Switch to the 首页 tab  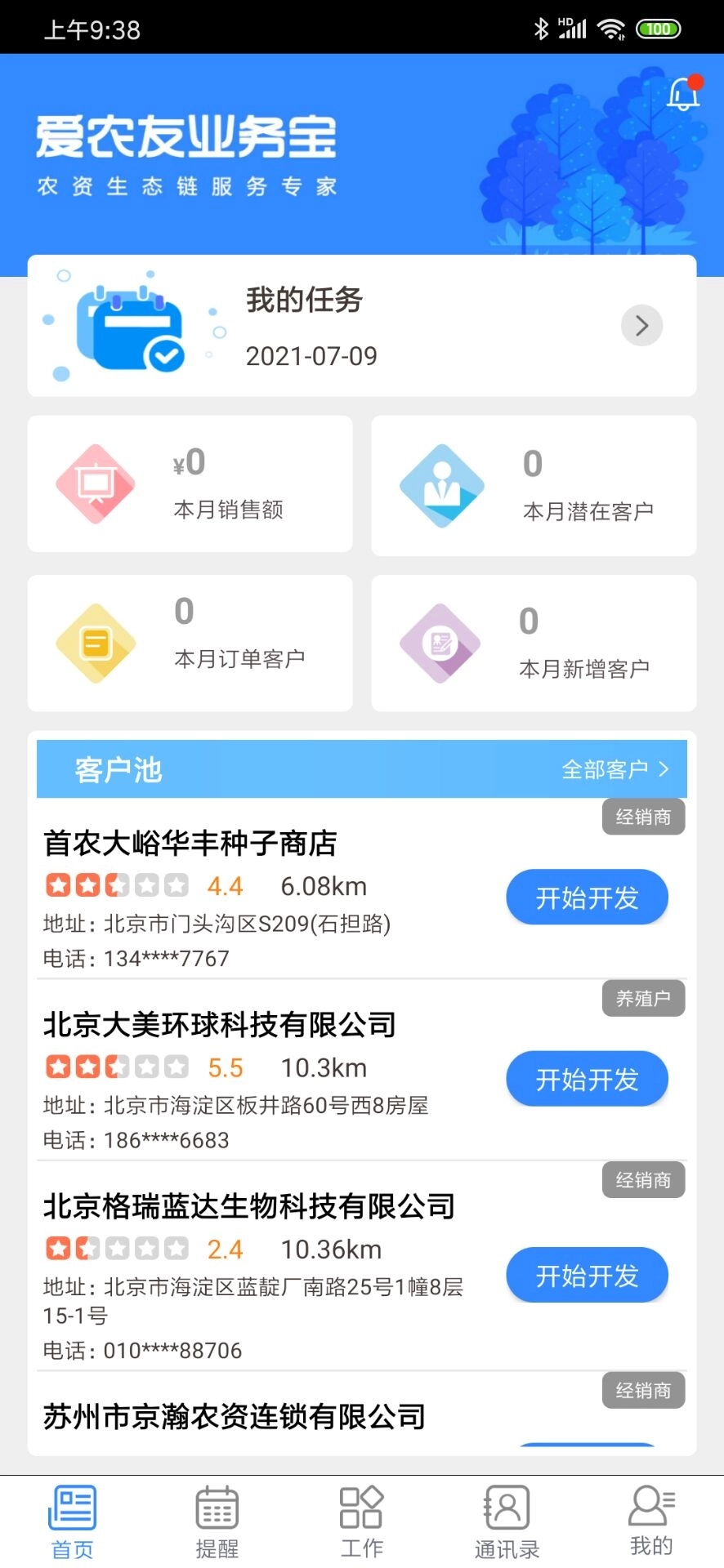(72, 1521)
